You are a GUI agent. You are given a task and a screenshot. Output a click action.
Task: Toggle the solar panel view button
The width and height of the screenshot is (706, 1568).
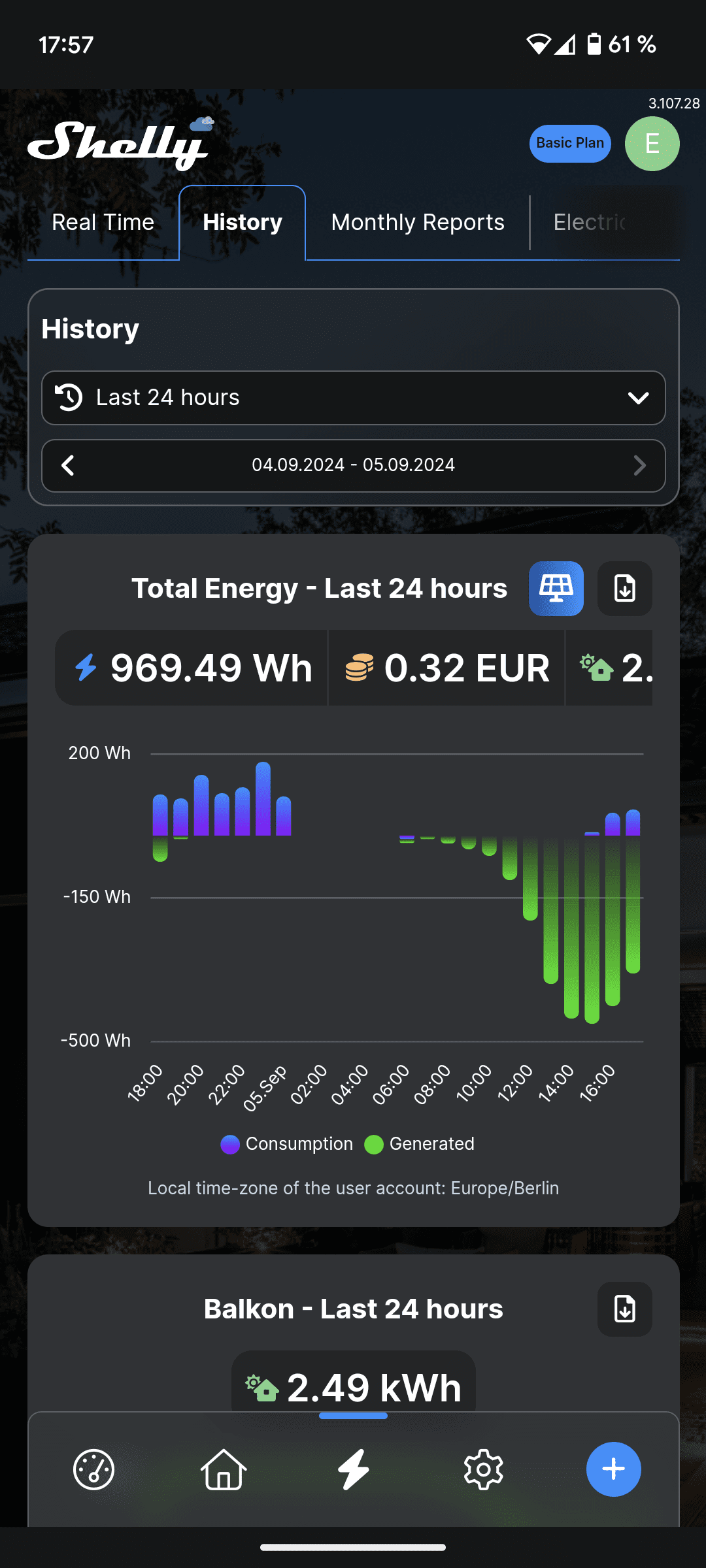click(556, 589)
